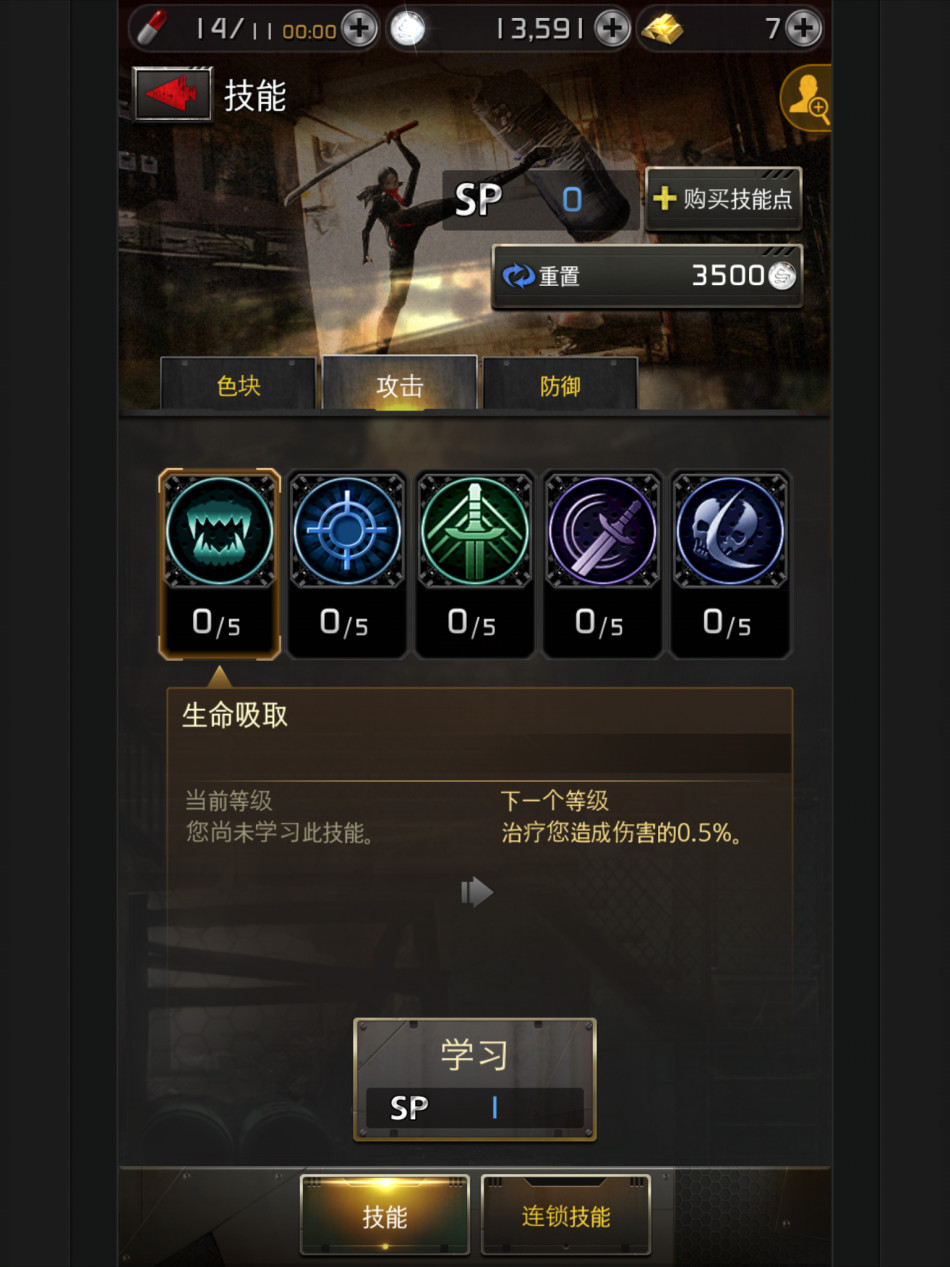Add more silver coins with the plus button
The image size is (950, 1267).
click(612, 29)
